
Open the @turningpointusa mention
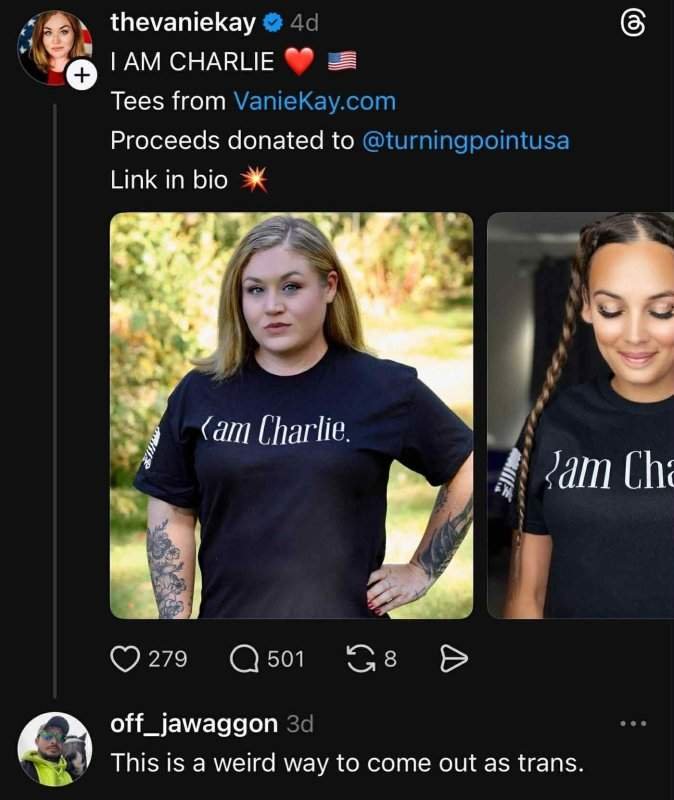click(465, 140)
